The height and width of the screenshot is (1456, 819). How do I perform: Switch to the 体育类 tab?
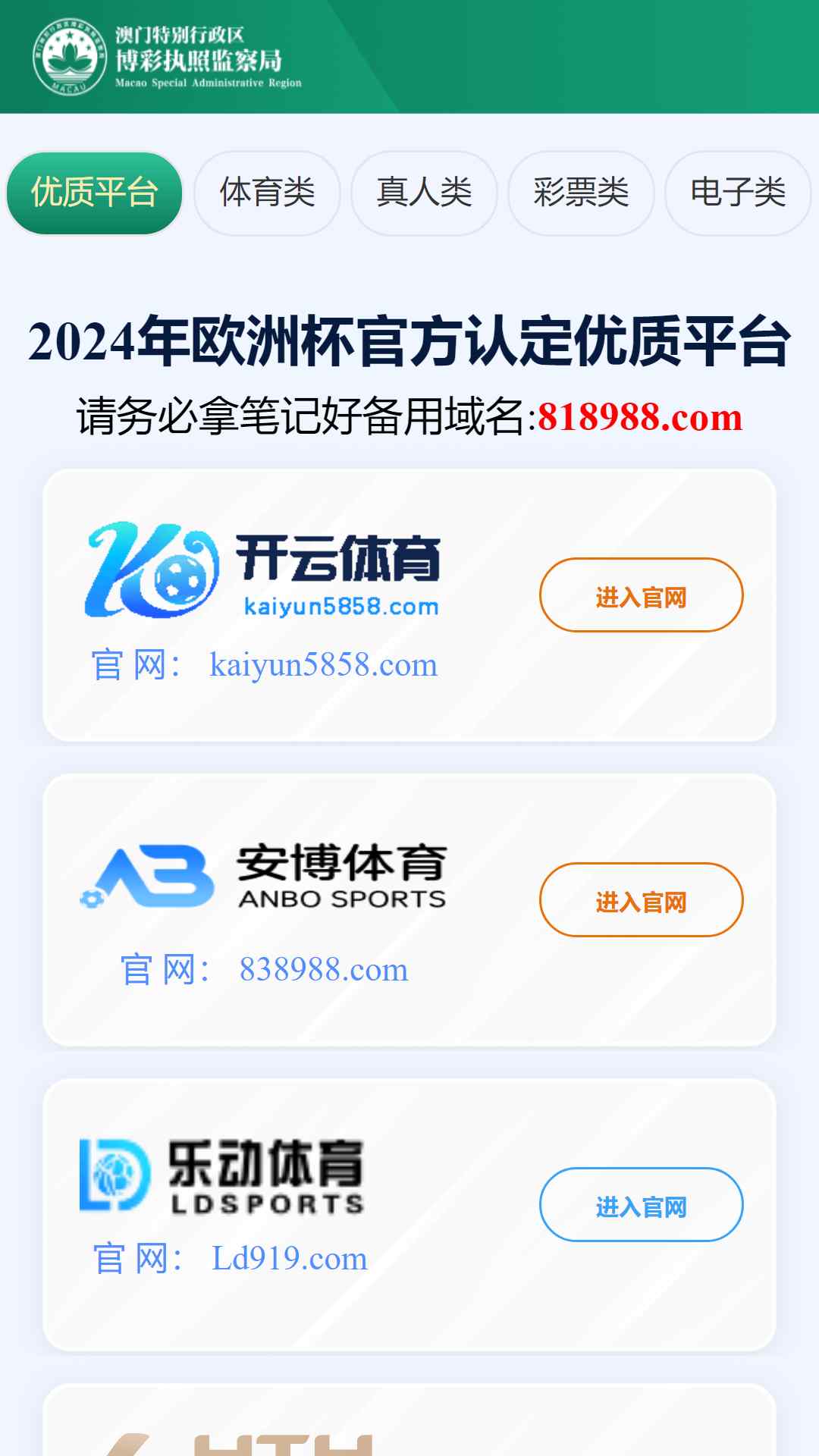[267, 193]
